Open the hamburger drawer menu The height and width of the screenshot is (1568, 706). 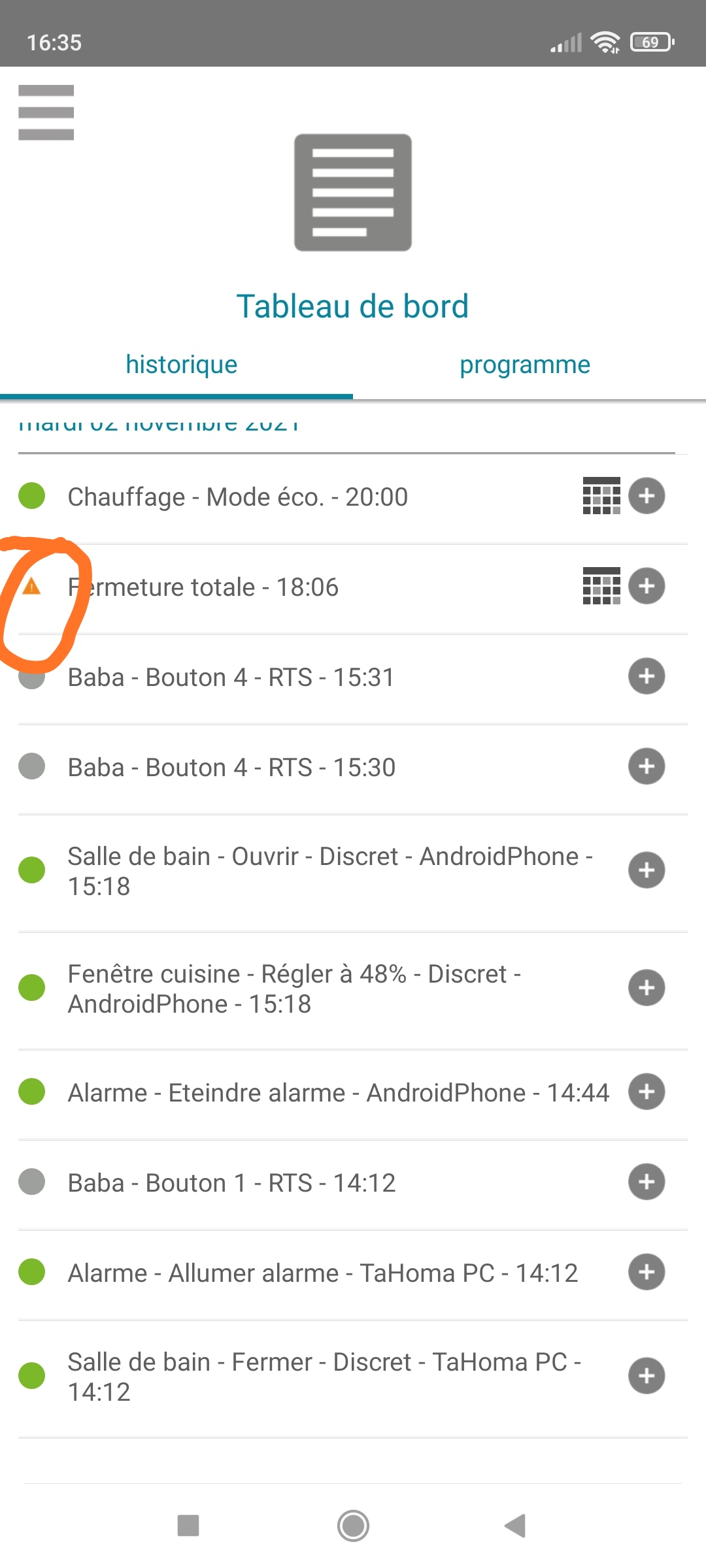pyautogui.click(x=46, y=112)
